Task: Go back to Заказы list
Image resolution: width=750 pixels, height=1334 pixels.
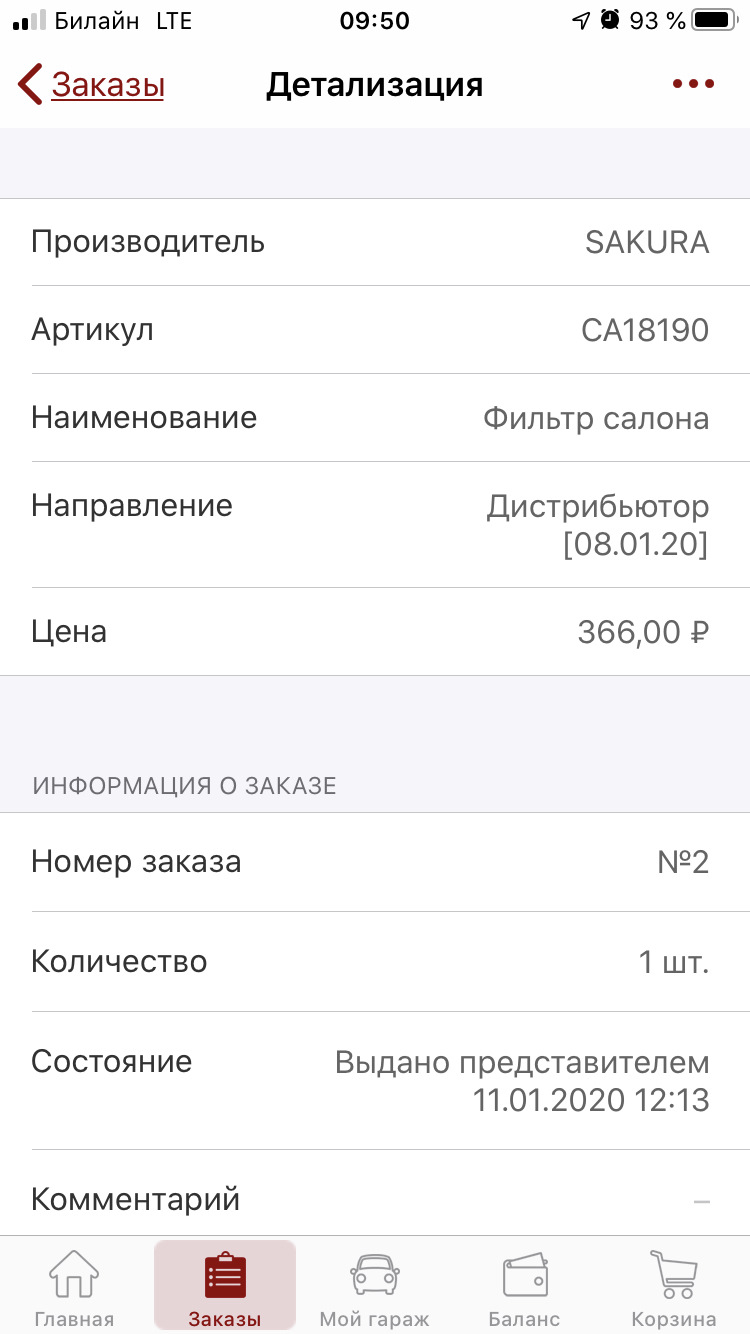Action: tap(92, 85)
